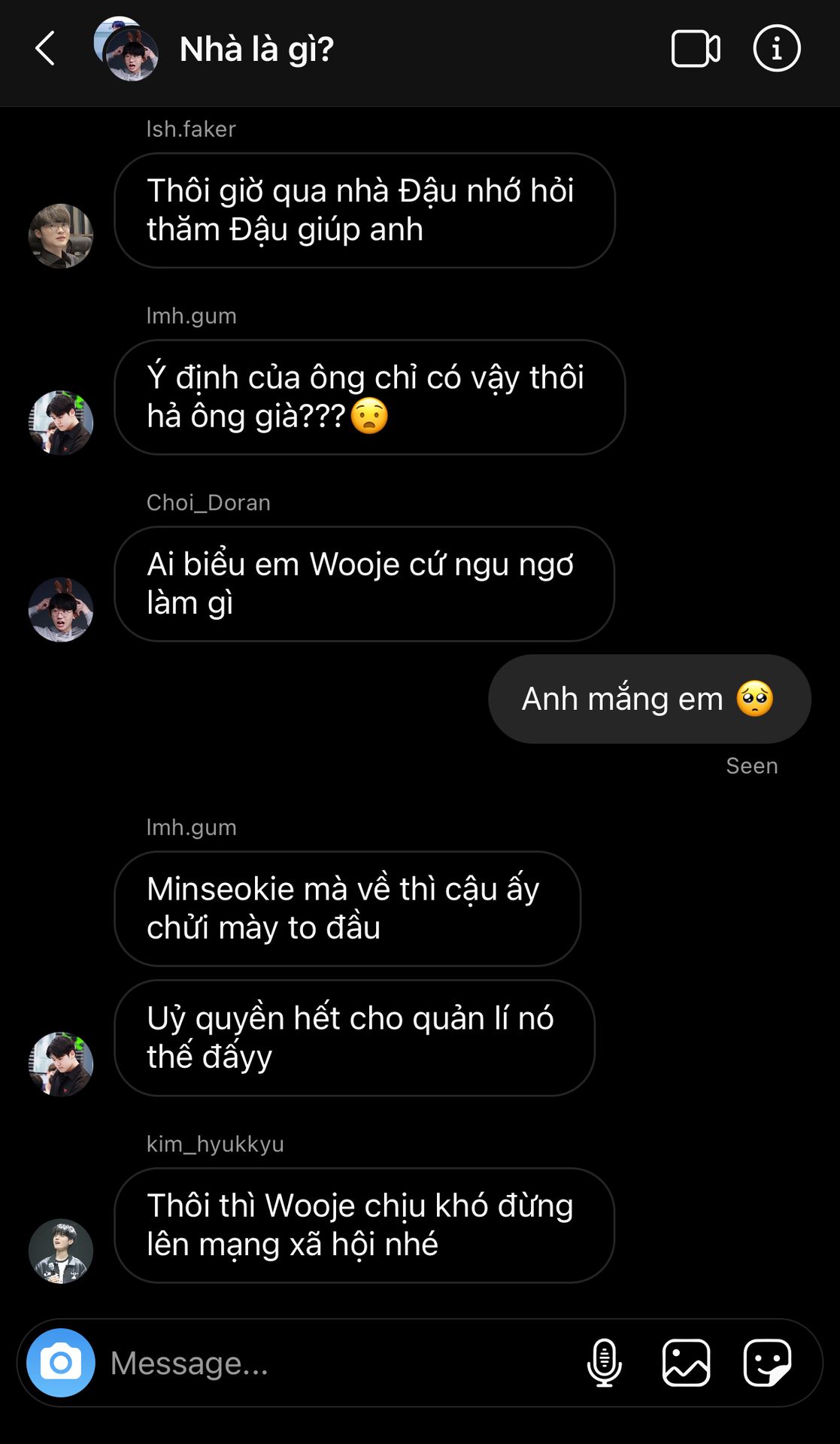The image size is (840, 1444).
Task: Open group title Nhà là gì?
Action: point(256,50)
